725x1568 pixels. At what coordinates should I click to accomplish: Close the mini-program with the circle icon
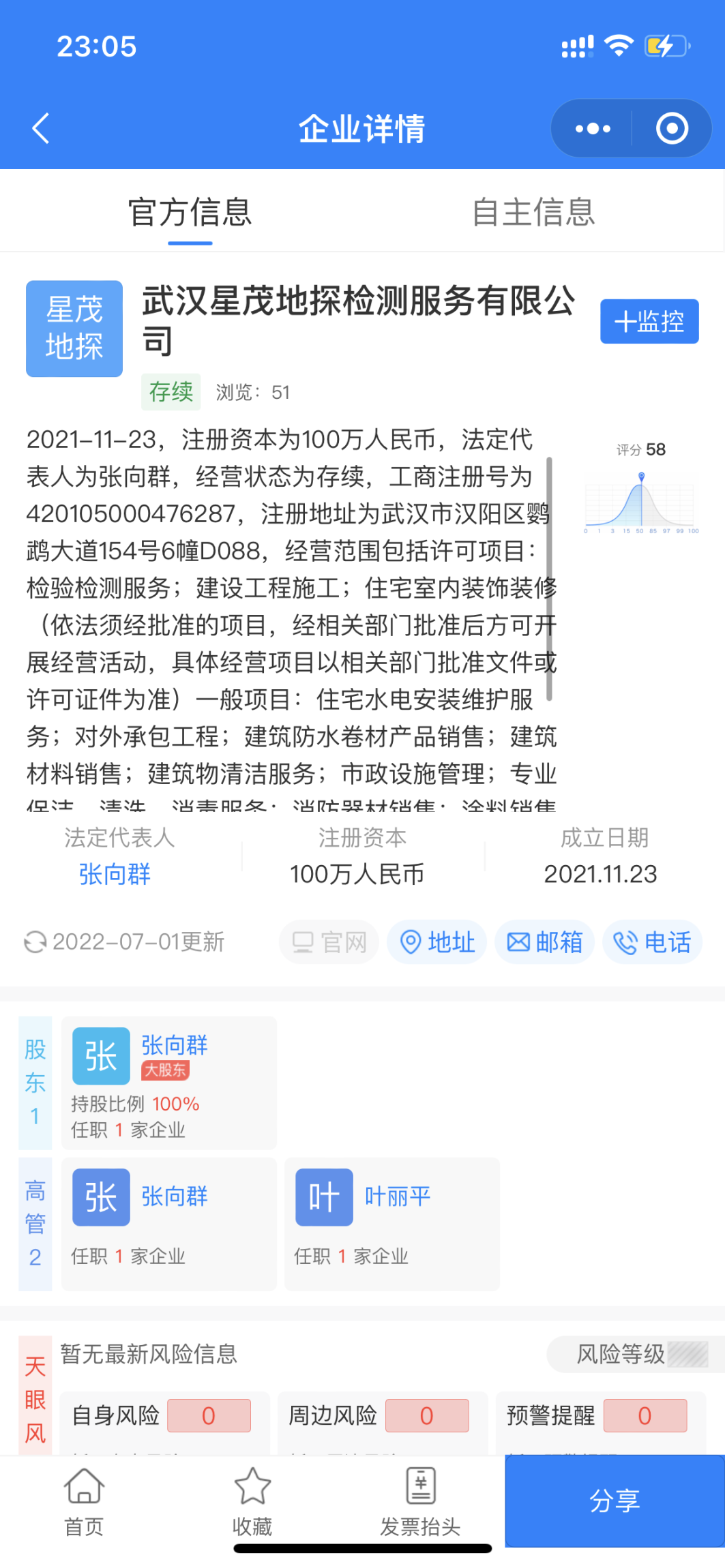pyautogui.click(x=672, y=128)
